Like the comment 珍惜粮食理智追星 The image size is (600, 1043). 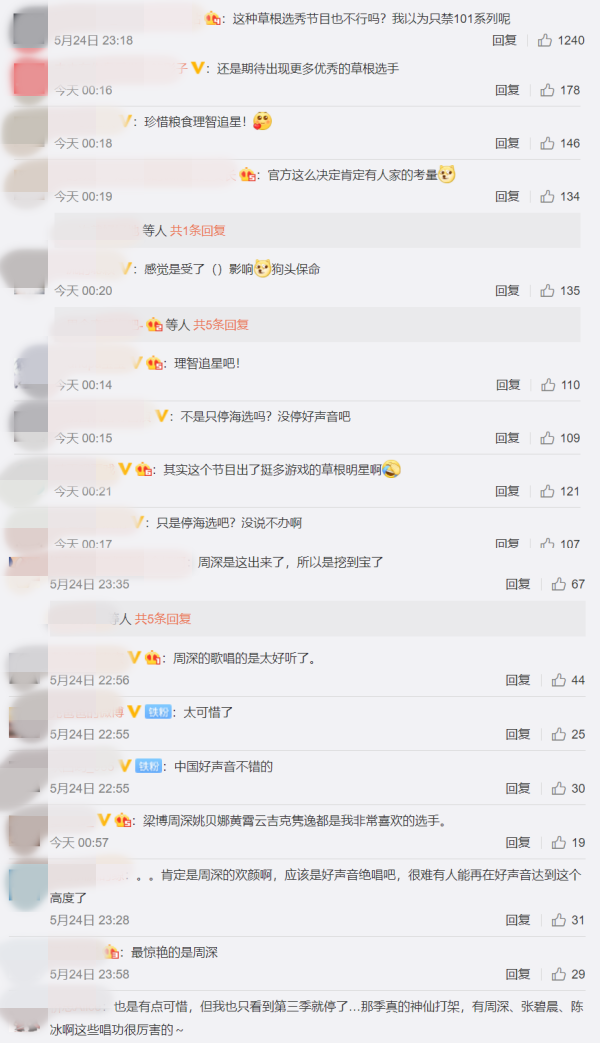[x=560, y=144]
